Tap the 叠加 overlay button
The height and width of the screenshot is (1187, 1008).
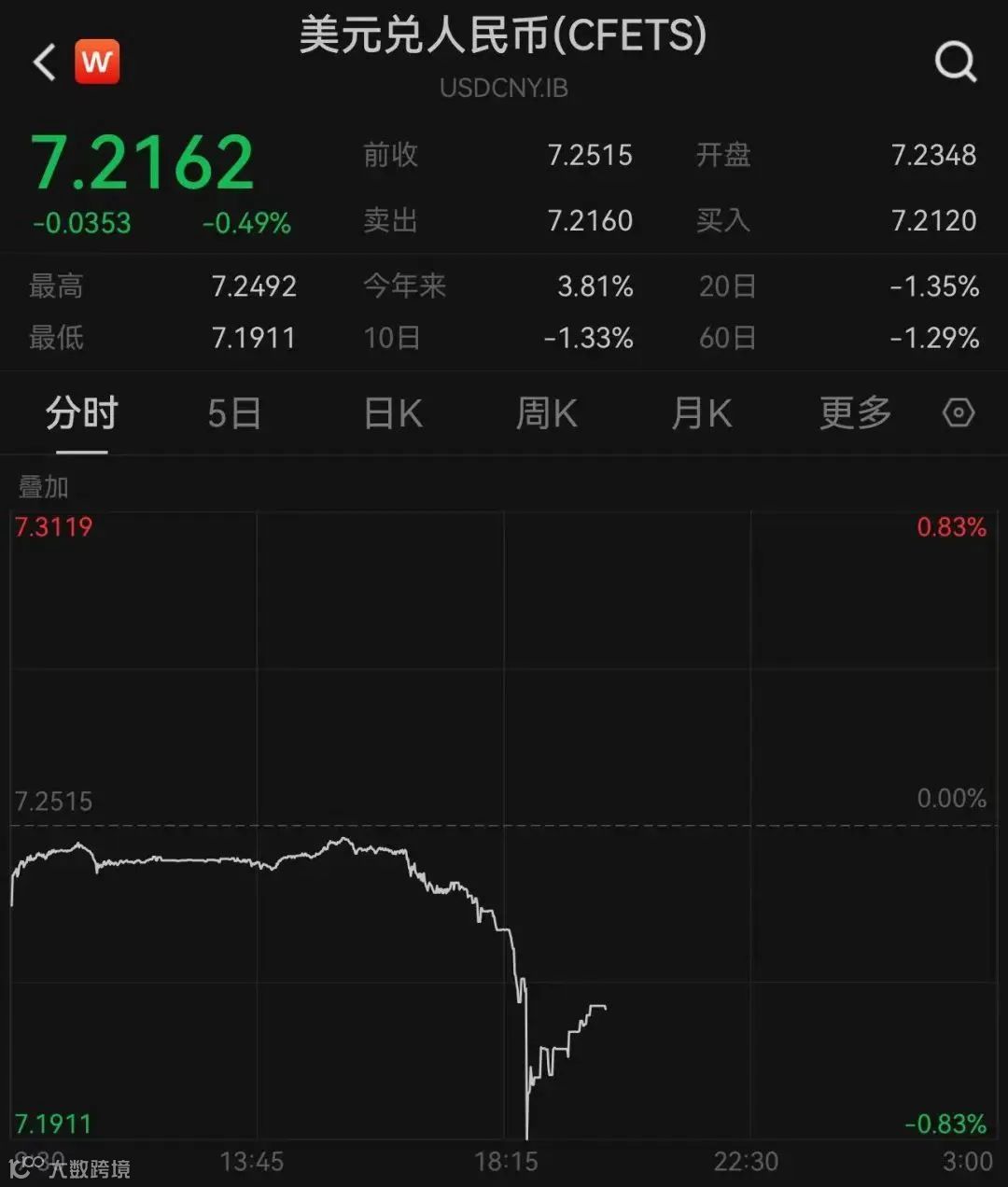41,485
